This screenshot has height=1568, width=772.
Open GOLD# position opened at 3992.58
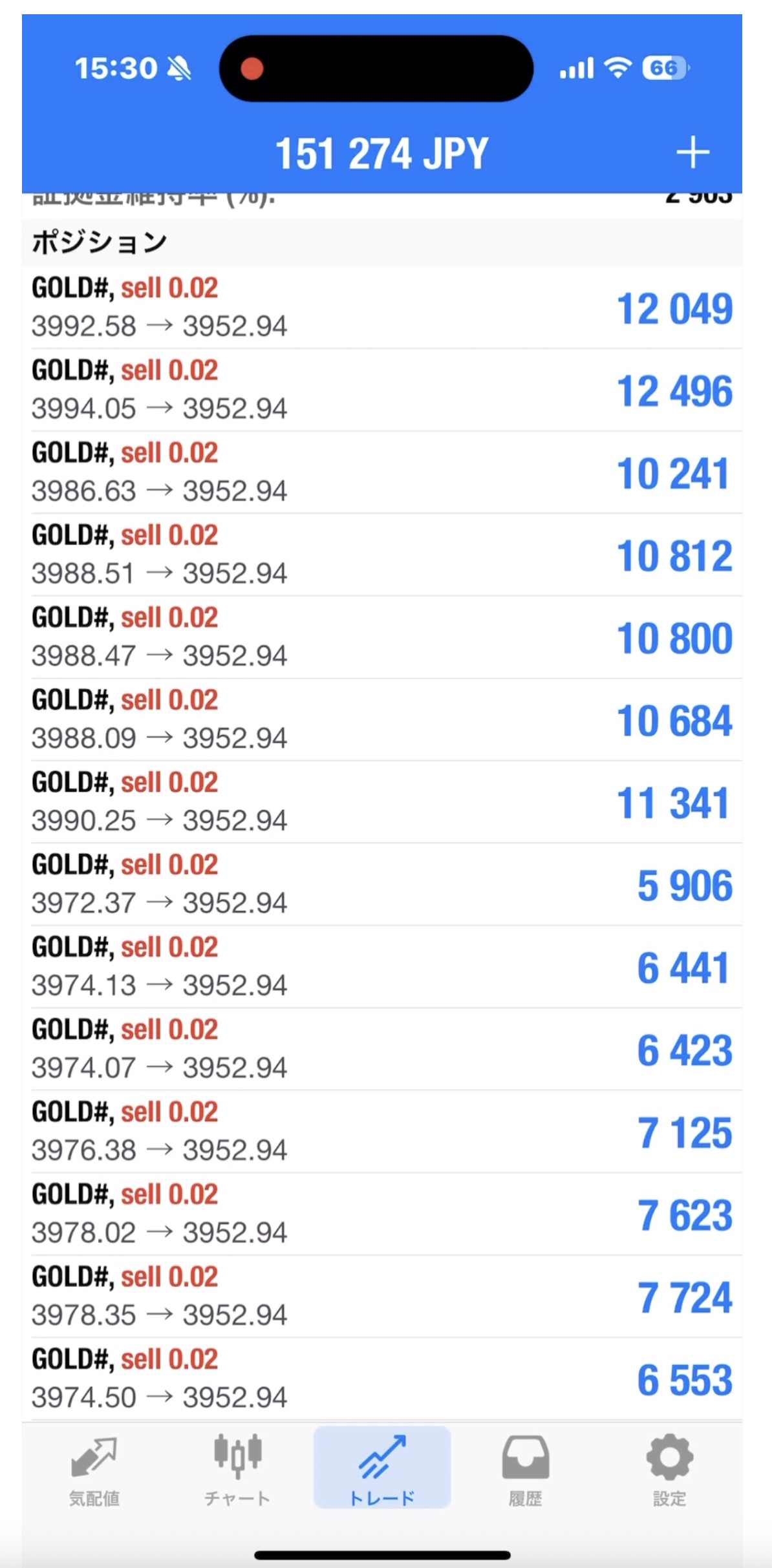(381, 308)
